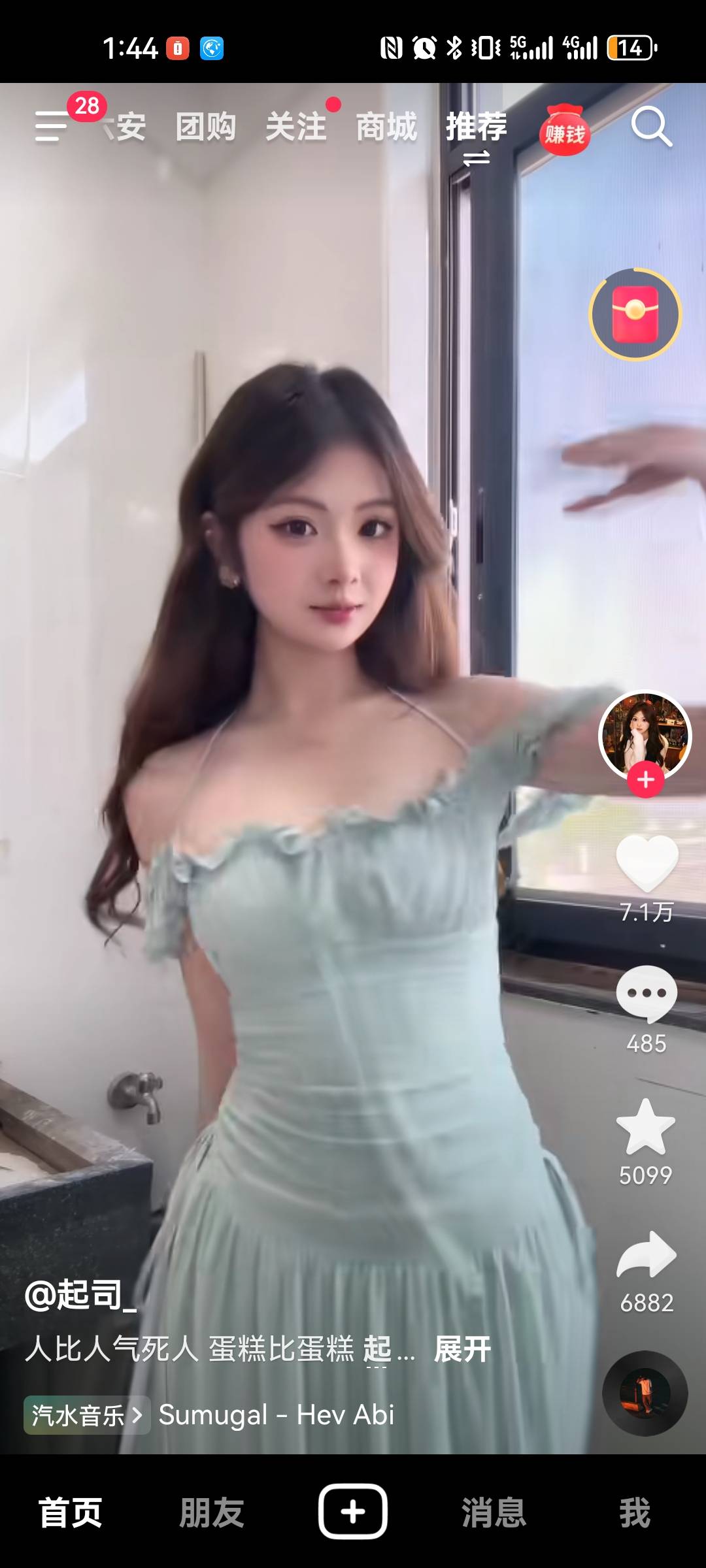Like this video with the heart
The width and height of the screenshot is (706, 1568).
click(x=647, y=862)
